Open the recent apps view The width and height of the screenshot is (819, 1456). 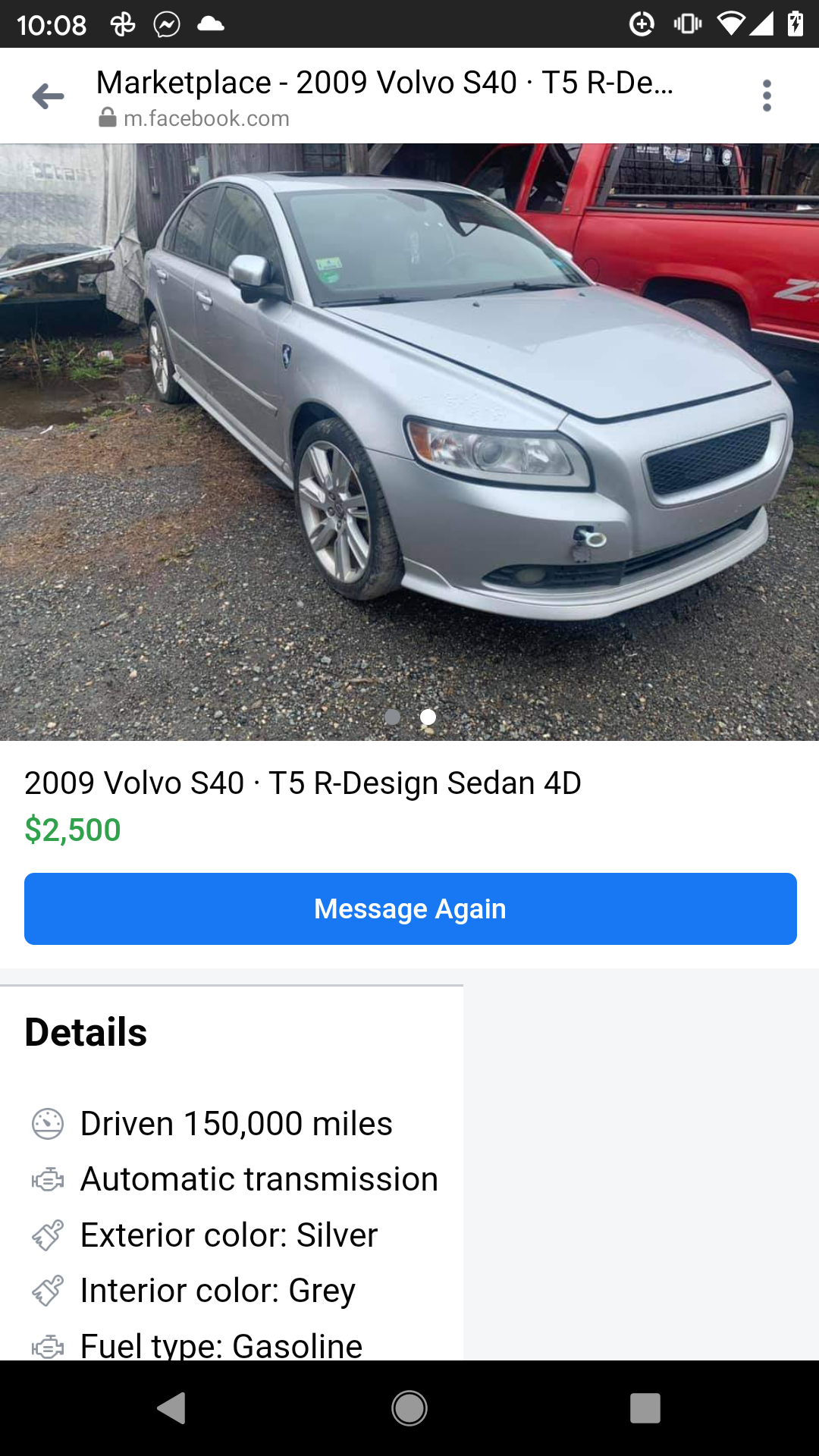point(645,1408)
